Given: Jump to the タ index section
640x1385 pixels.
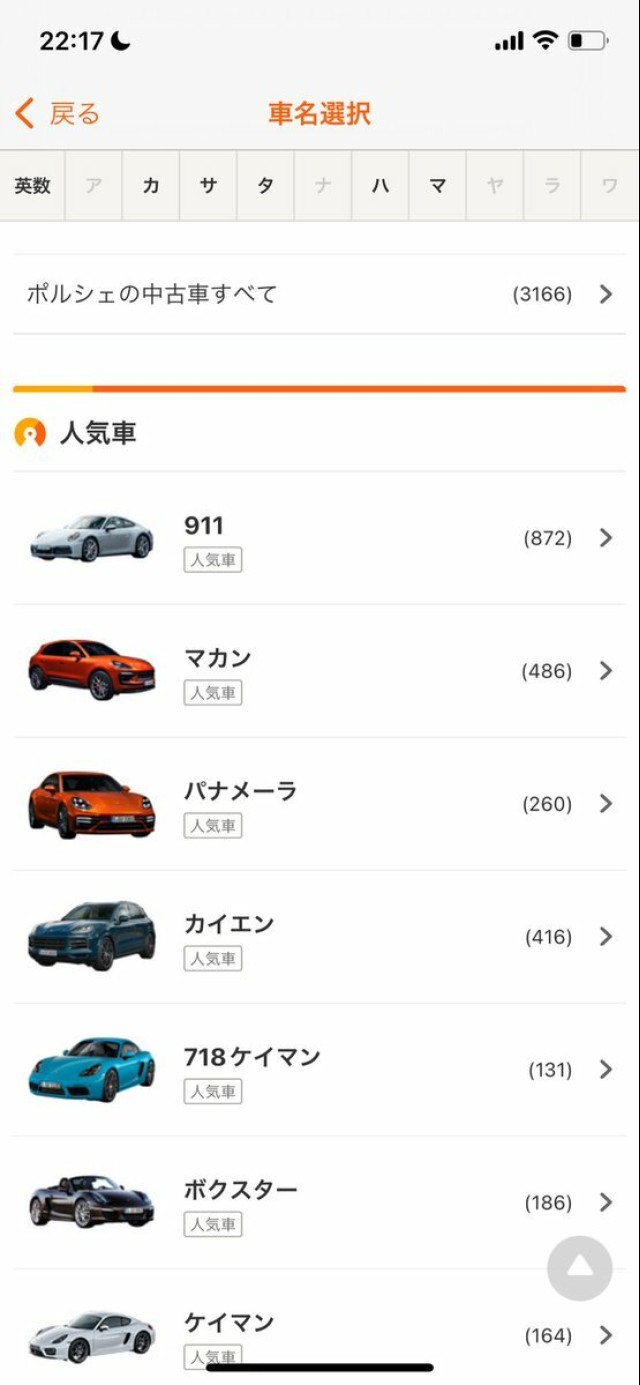Looking at the screenshot, I should [265, 186].
